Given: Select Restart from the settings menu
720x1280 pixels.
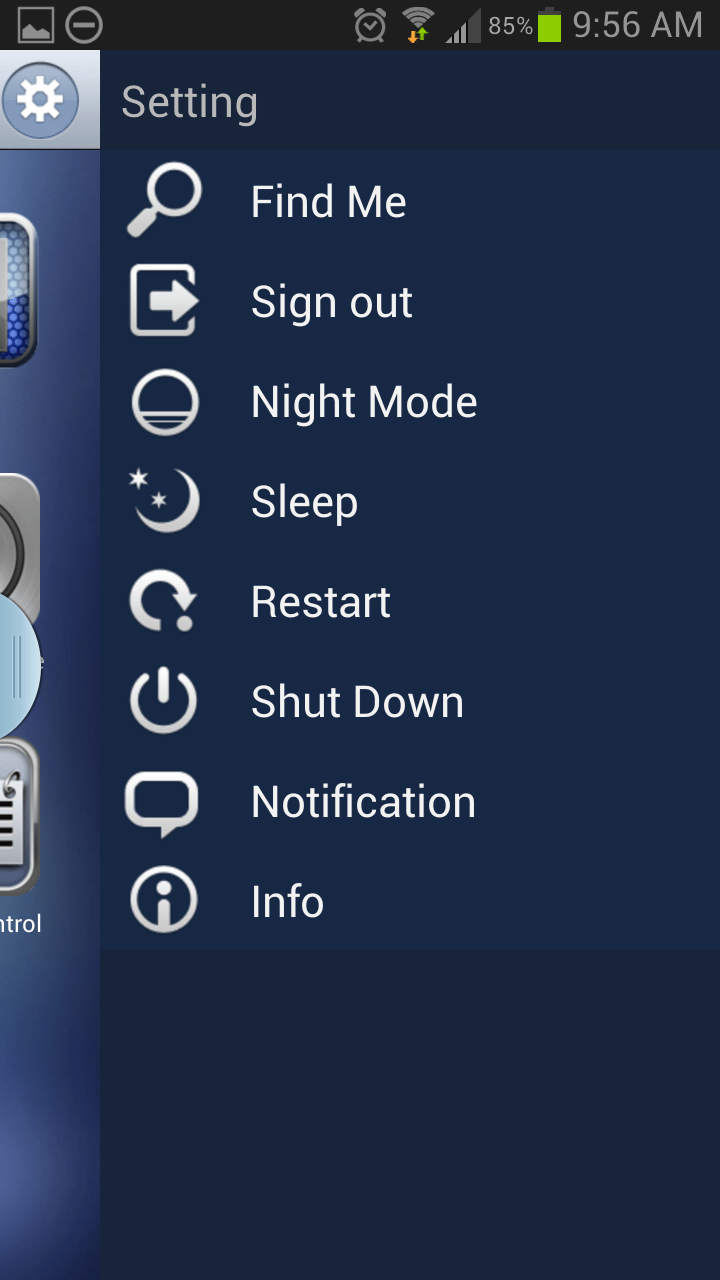Looking at the screenshot, I should 320,602.
